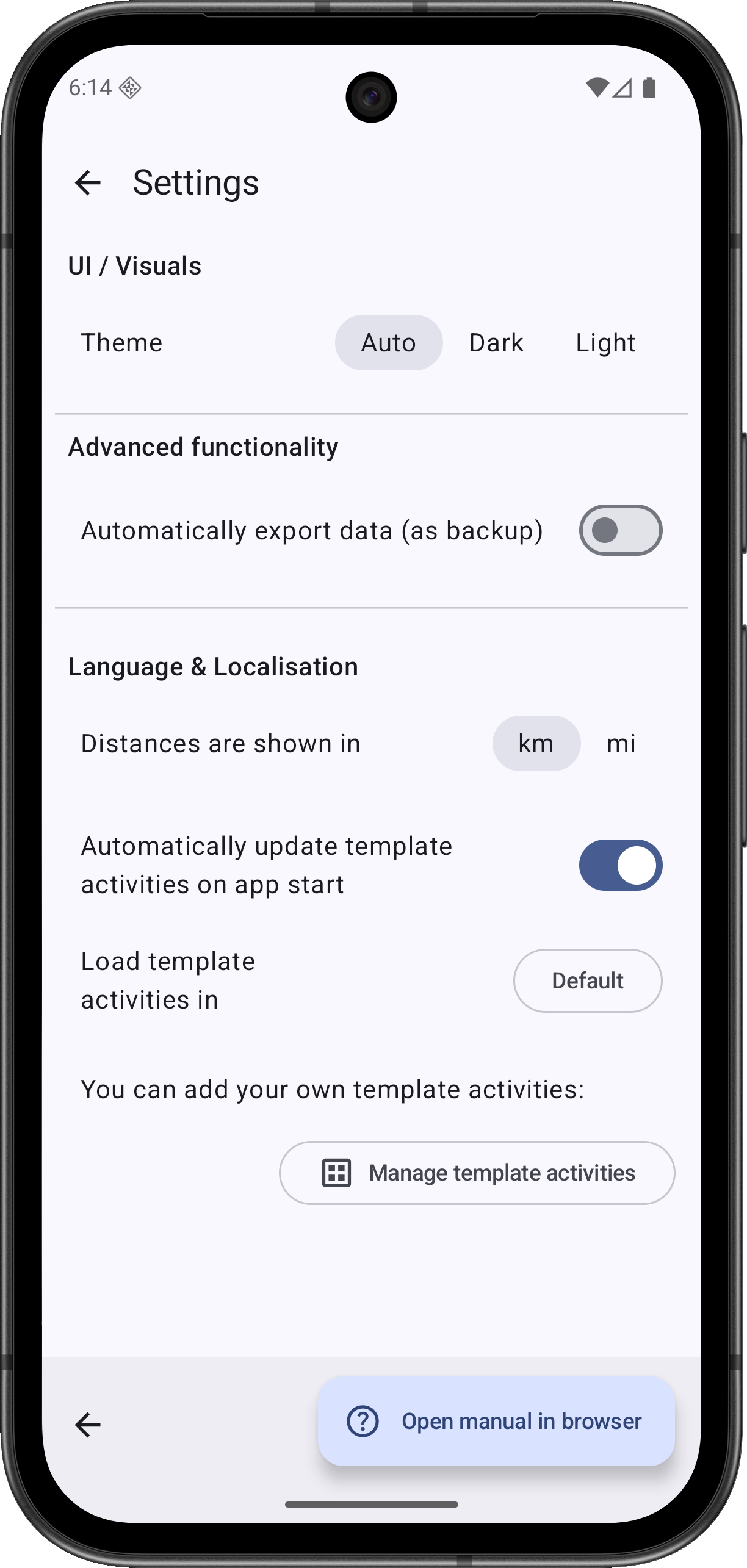The image size is (747, 1568).
Task: Tap the back arrow next to Settings
Action: [x=88, y=183]
